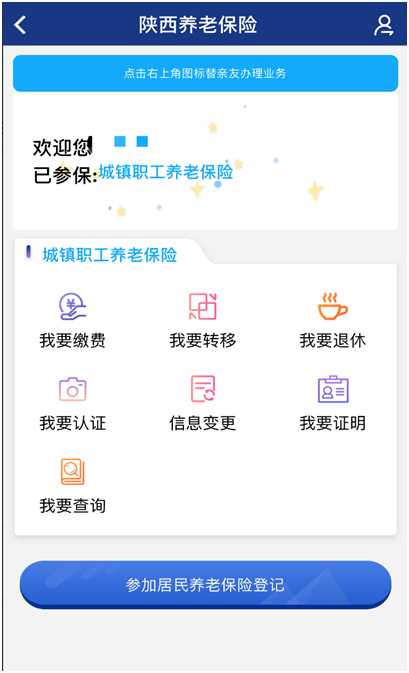Open the switch-user icon for relatives
This screenshot has width=409, height=673.
(x=383, y=25)
